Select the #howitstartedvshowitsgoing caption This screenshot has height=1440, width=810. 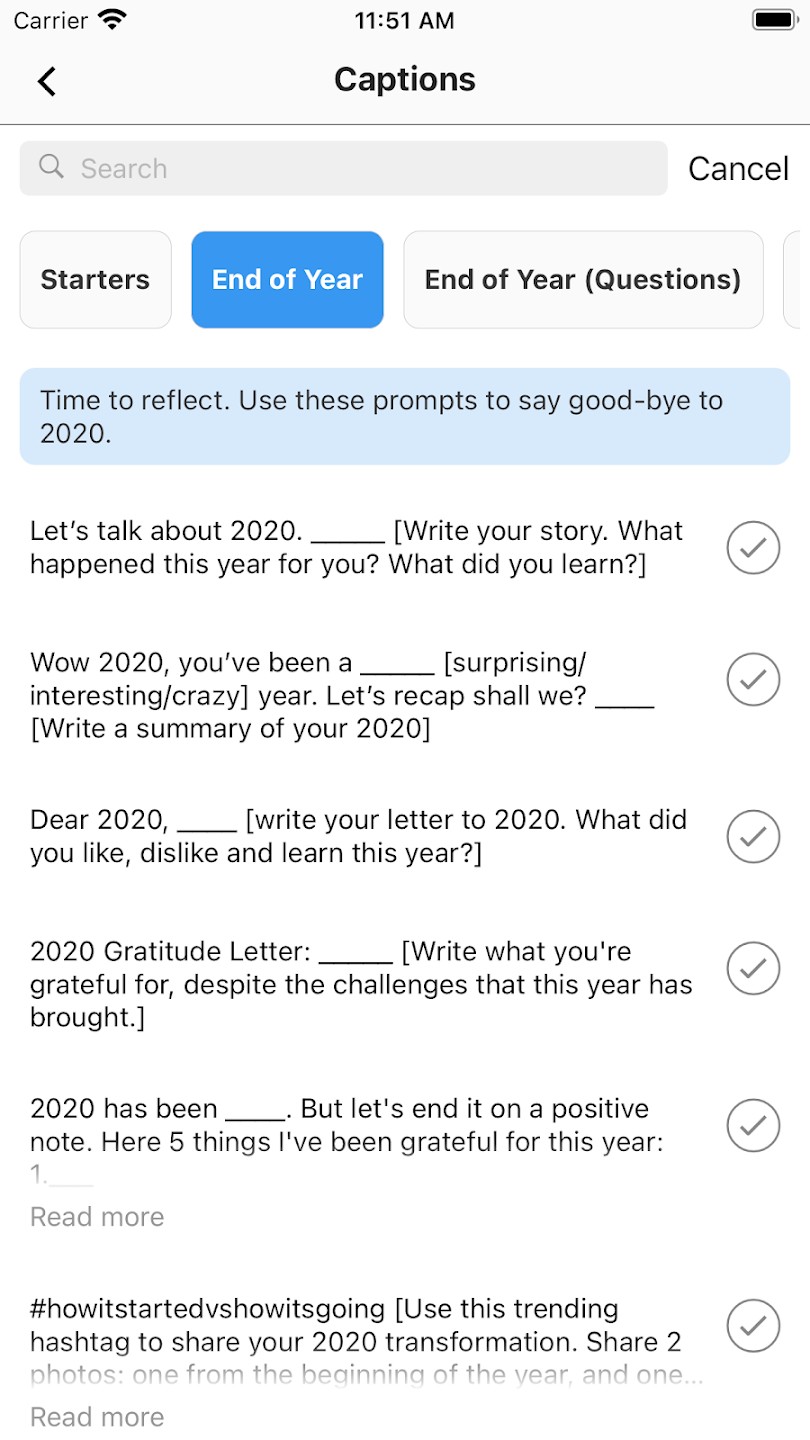pyautogui.click(x=753, y=1325)
